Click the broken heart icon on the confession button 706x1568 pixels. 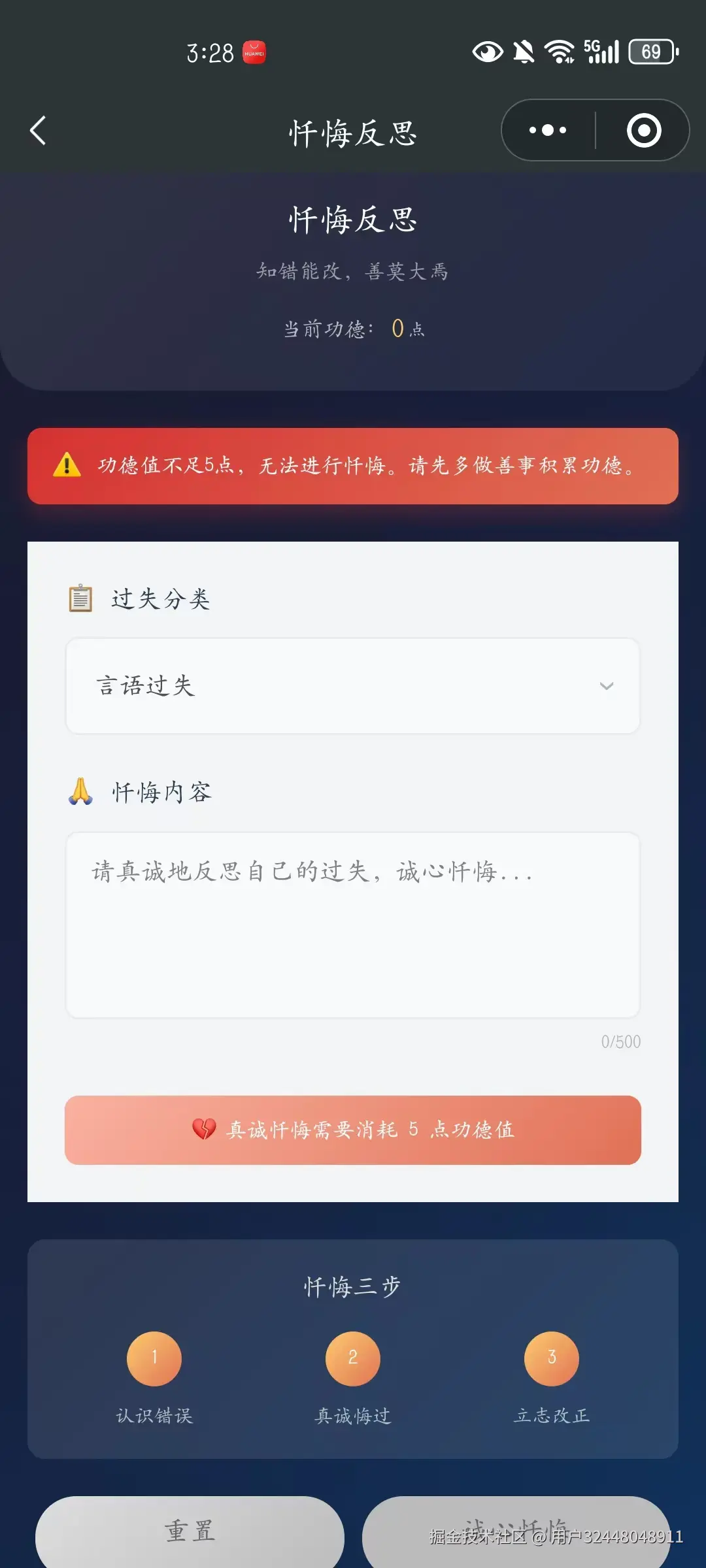pos(206,1130)
